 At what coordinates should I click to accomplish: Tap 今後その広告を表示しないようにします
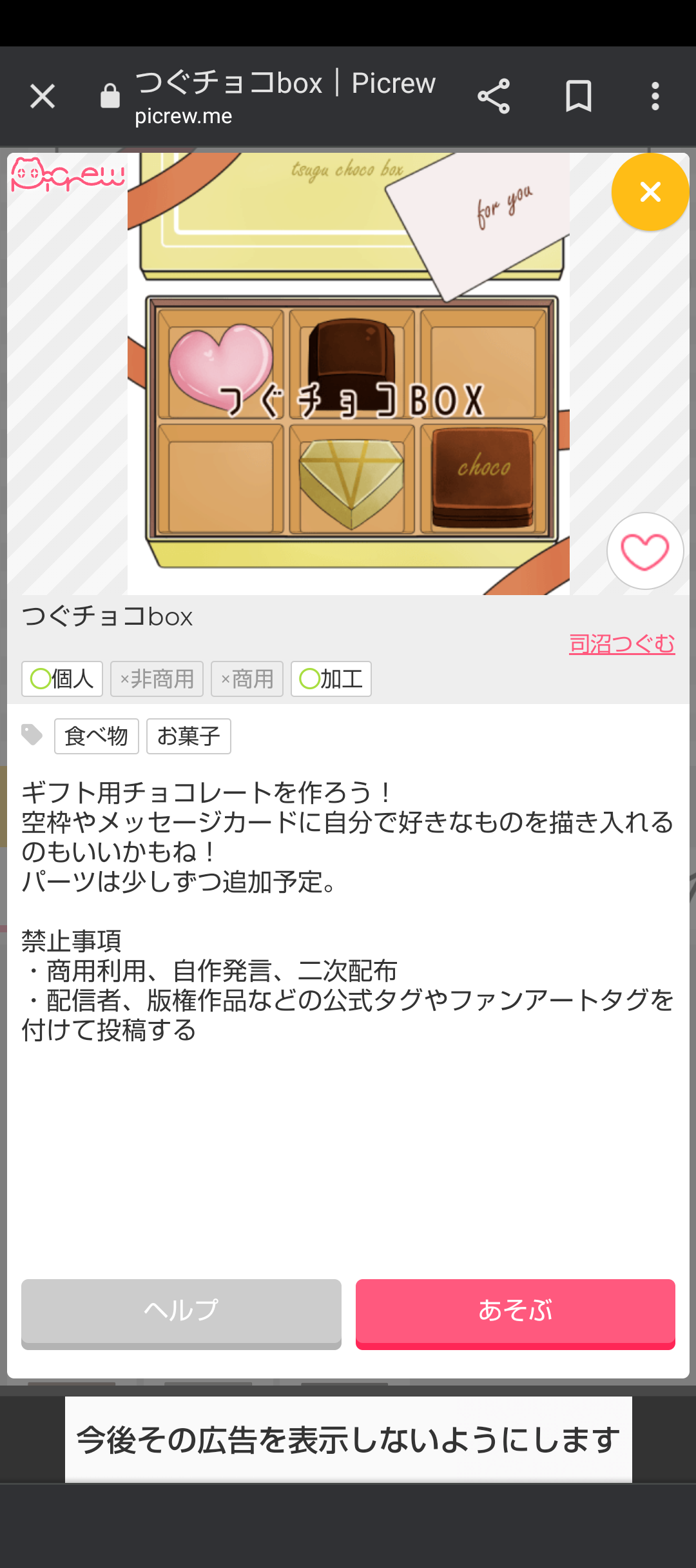click(349, 1440)
